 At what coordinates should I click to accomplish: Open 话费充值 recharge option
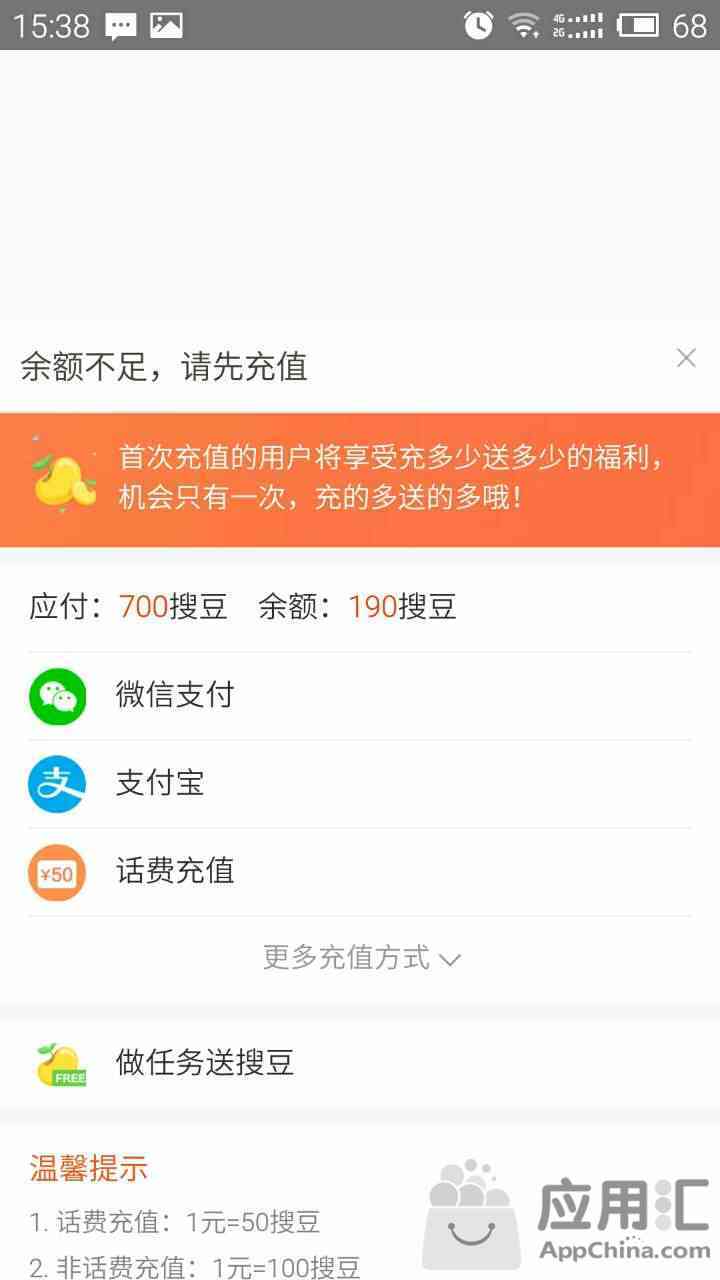[x=360, y=872]
